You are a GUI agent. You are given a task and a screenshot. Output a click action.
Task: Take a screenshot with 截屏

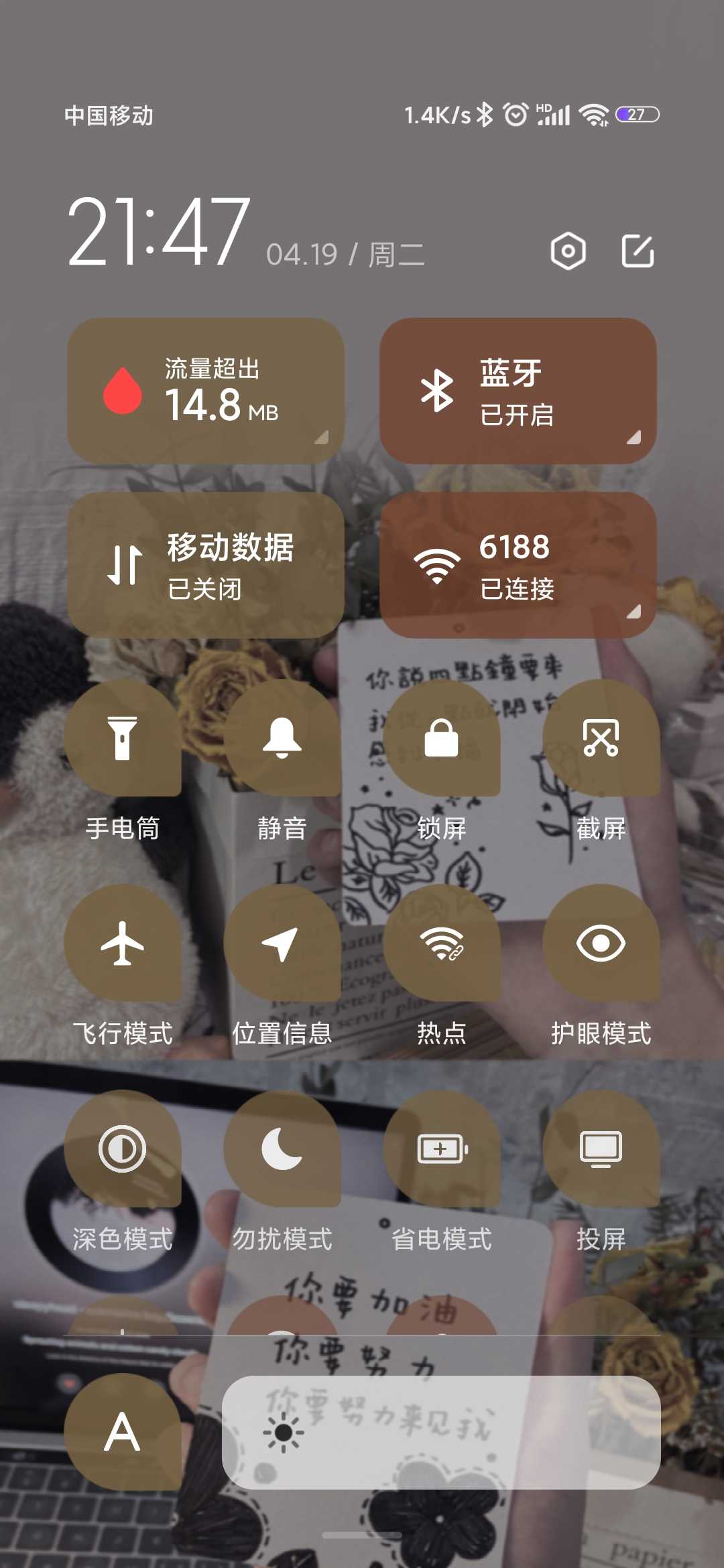point(601,738)
